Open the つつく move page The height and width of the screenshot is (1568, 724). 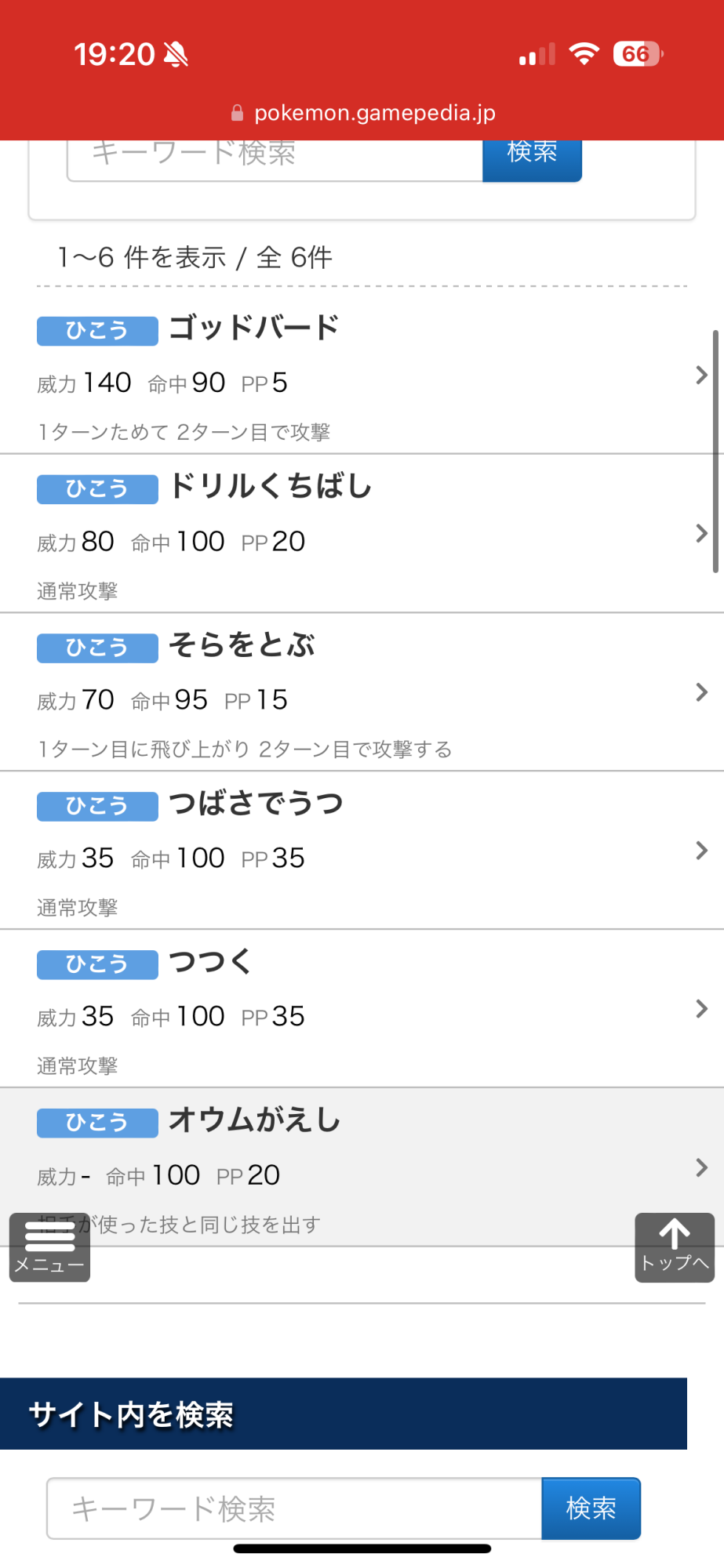pos(361,1010)
